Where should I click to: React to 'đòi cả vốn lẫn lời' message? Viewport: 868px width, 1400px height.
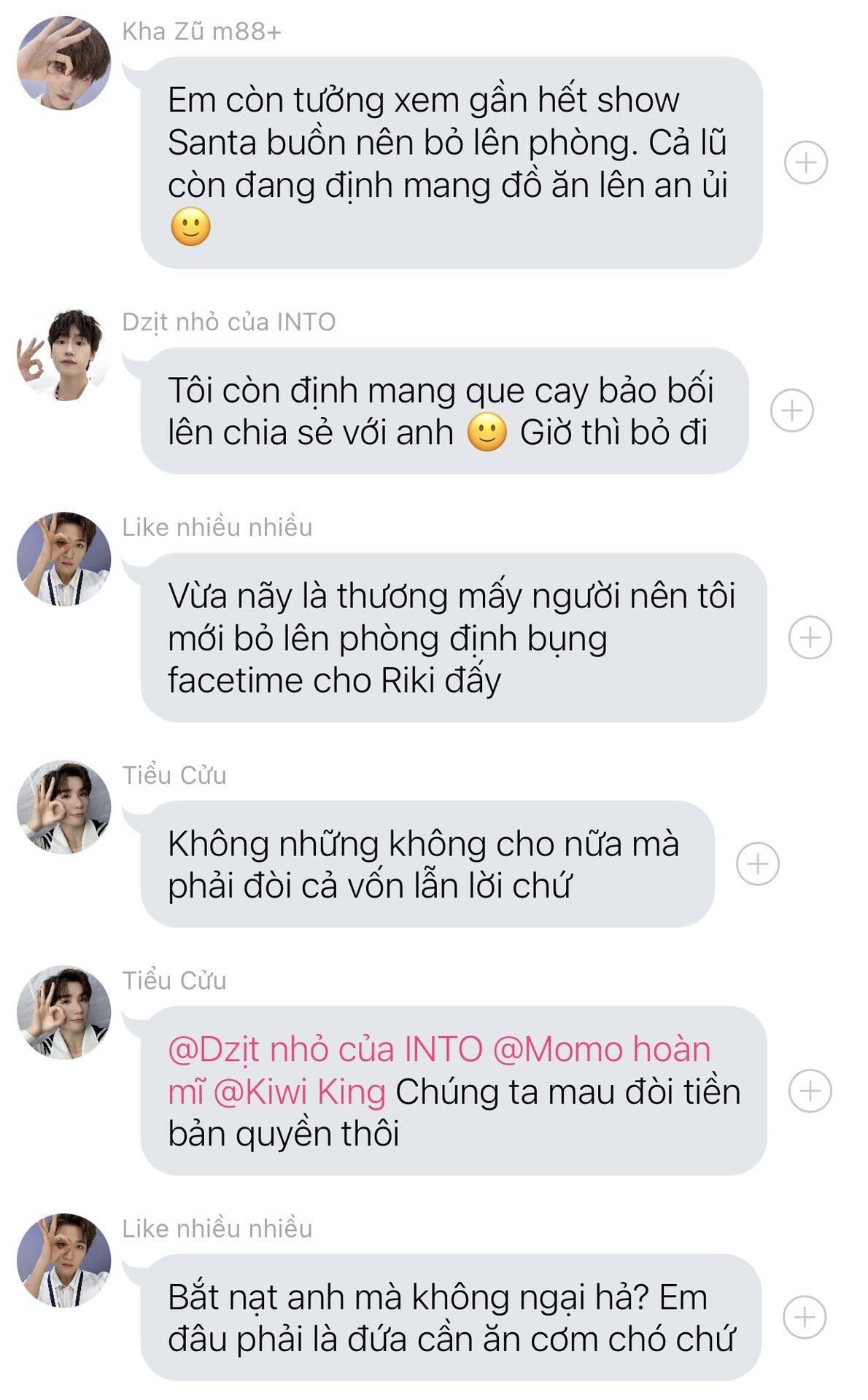tap(757, 864)
